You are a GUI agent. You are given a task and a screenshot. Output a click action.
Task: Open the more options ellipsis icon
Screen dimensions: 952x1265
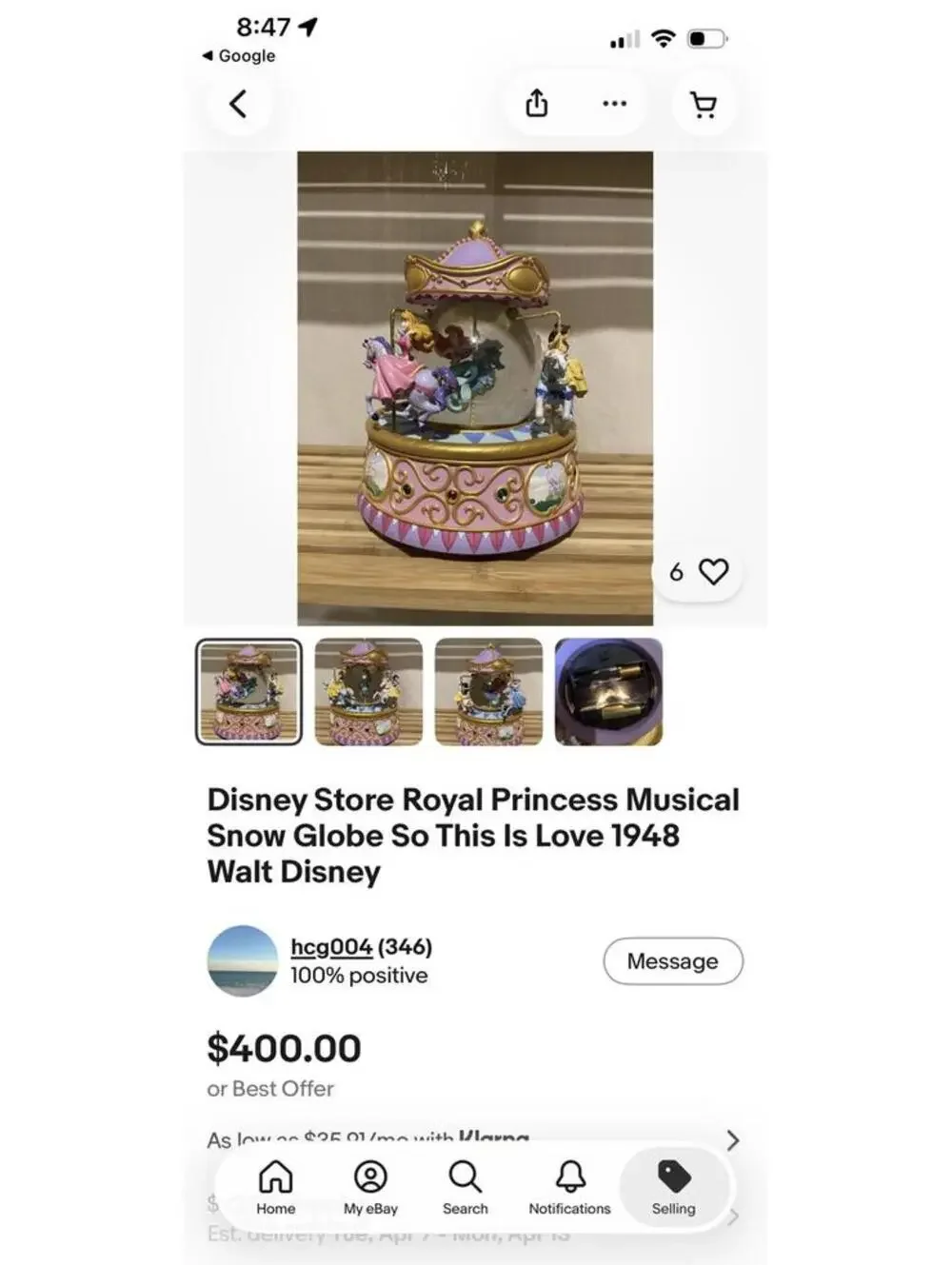[x=614, y=104]
